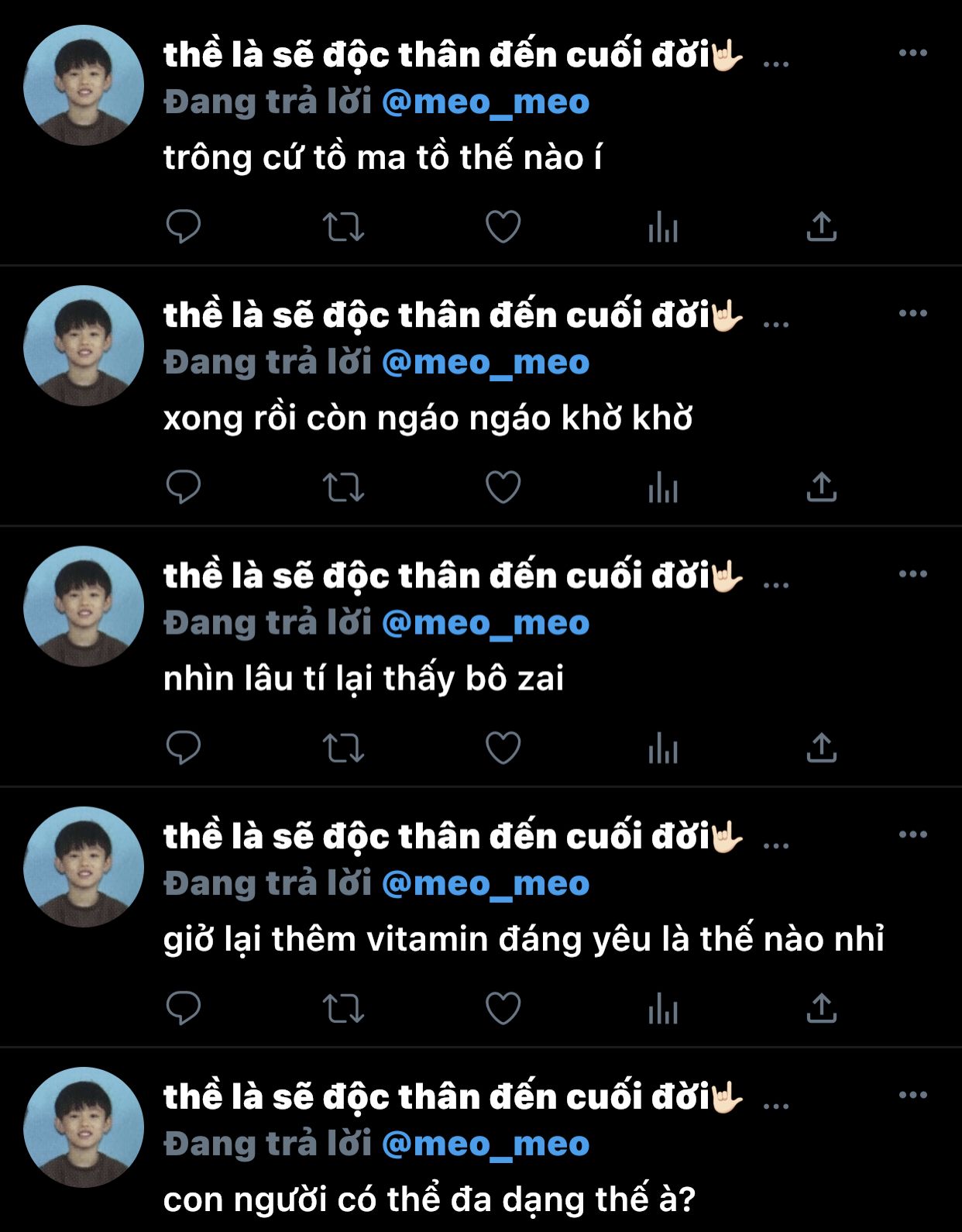The height and width of the screenshot is (1232, 962).
Task: Retweet "giờ lại thêm vitamin đáng yêu là thế nào nhỉ"
Action: (x=343, y=1009)
